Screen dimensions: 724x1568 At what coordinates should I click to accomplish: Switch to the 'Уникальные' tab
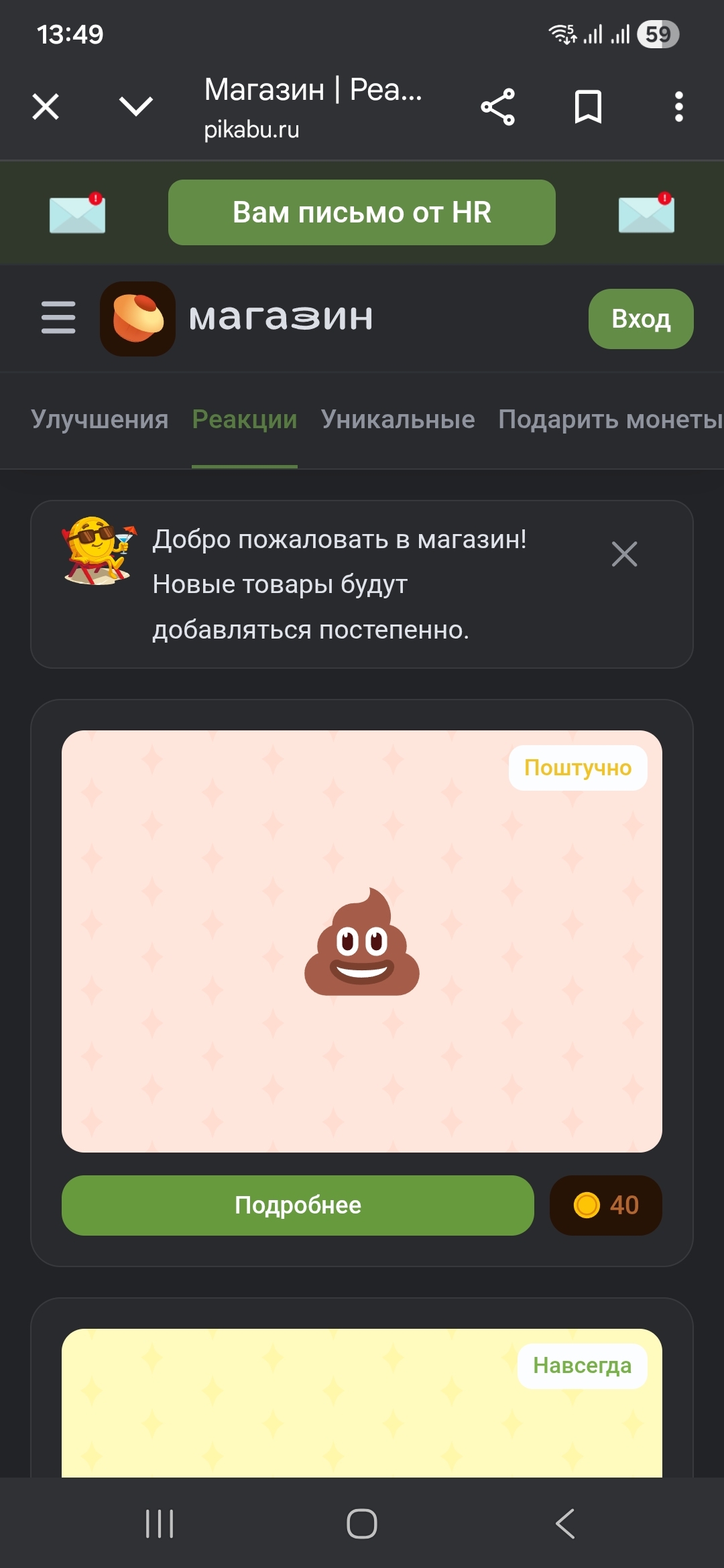pyautogui.click(x=398, y=419)
